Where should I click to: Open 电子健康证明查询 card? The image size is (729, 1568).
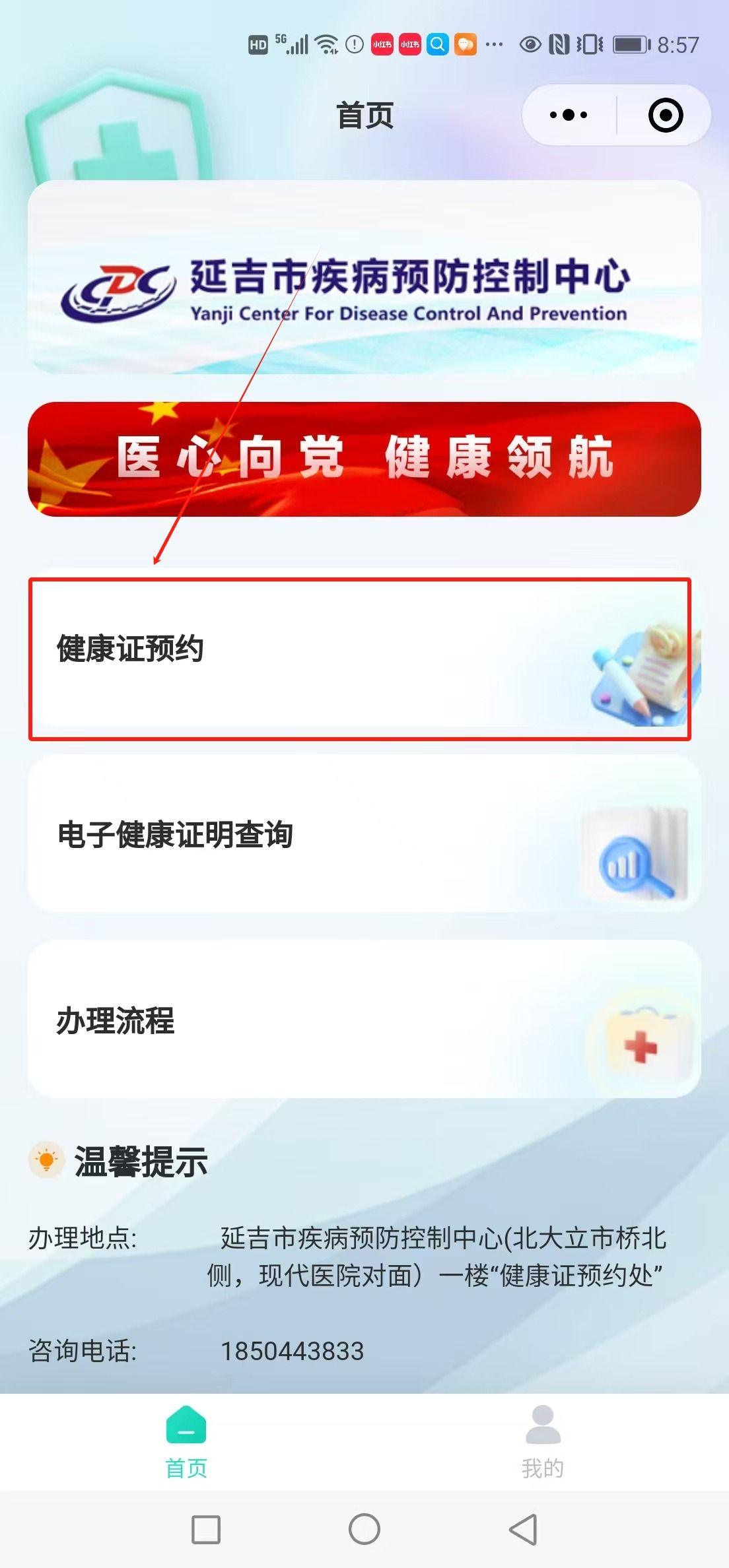click(x=363, y=834)
